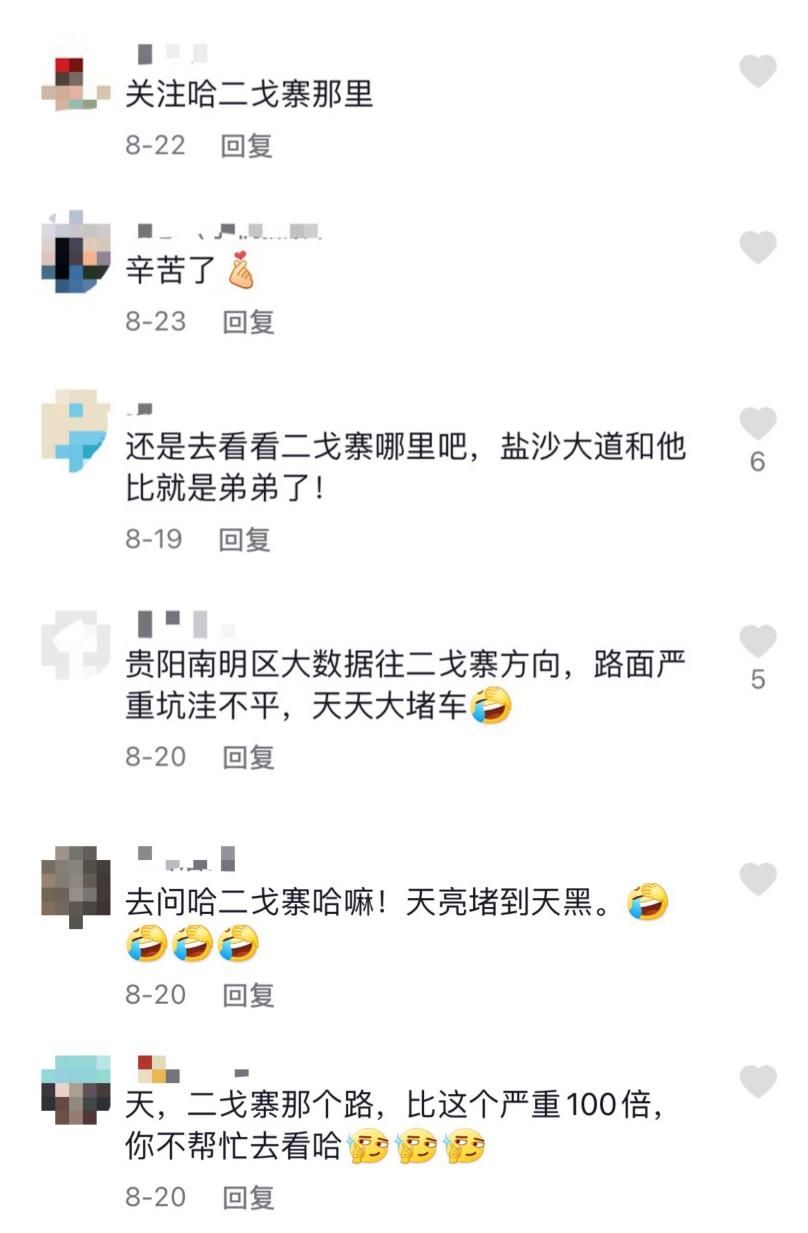Reply to the comment about 贵阳南明区大数据

[x=248, y=757]
